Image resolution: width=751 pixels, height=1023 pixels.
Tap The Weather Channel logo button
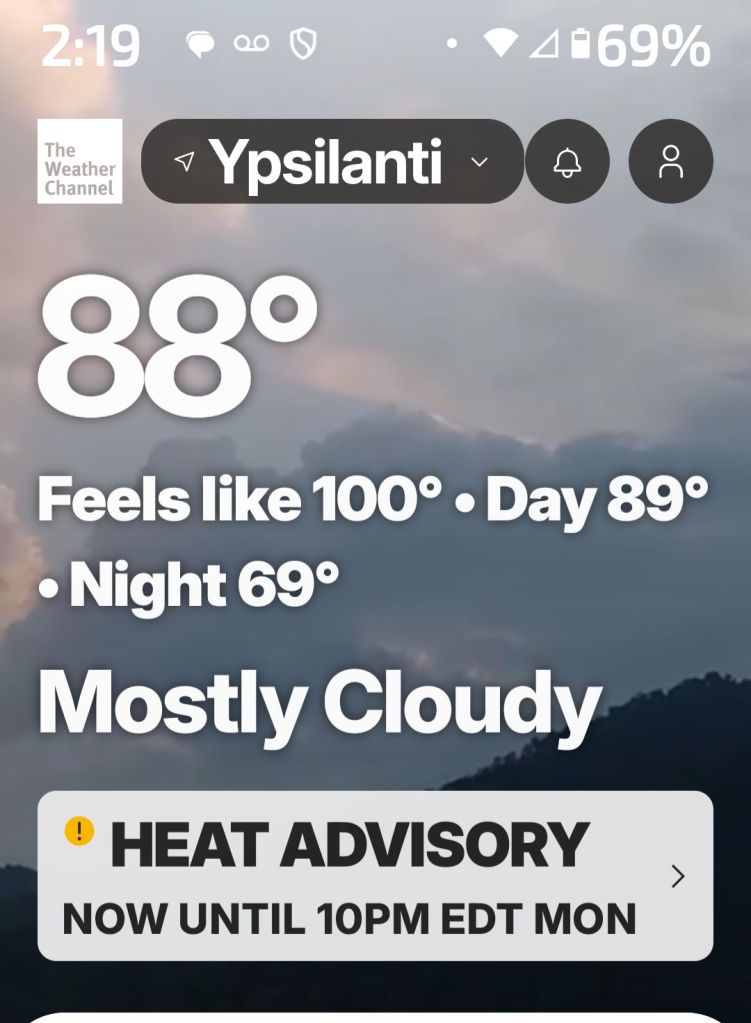80,162
